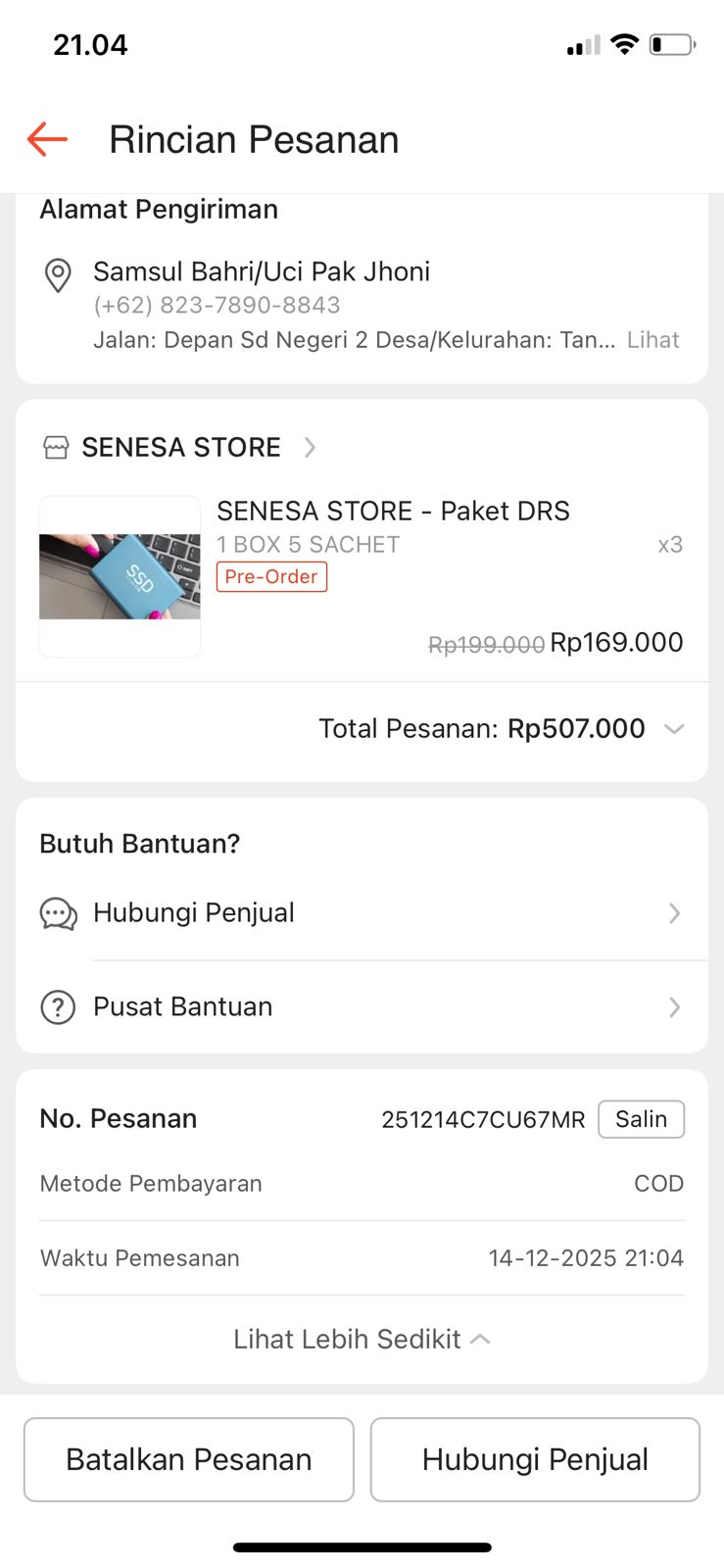This screenshot has height=1568, width=724.
Task: Expand the Total Pesanan breakdown
Action: pos(673,729)
